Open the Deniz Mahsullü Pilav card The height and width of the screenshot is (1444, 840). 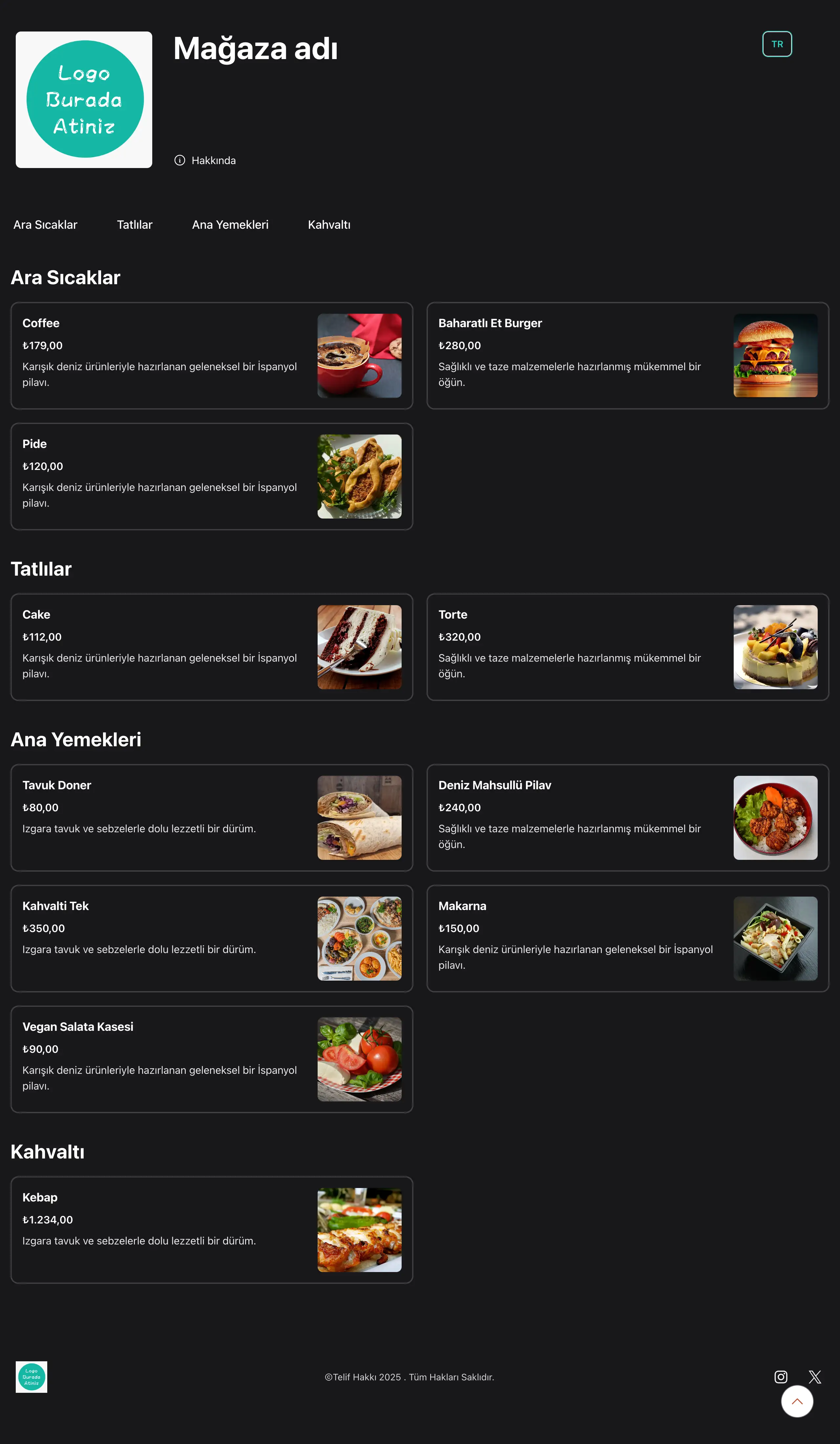click(x=627, y=818)
